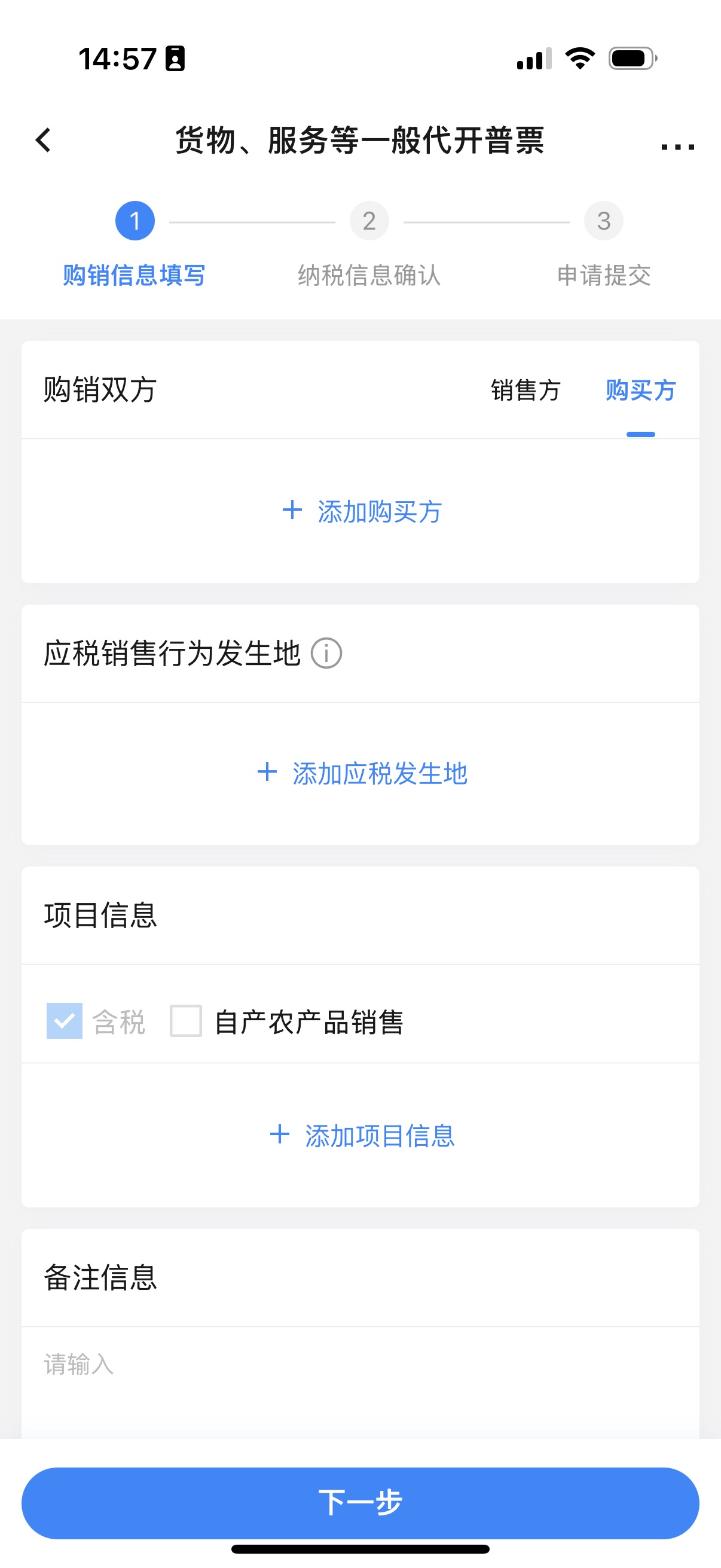721x1568 pixels.
Task: Show info about 应税销售行为发生地
Action: pos(327,654)
